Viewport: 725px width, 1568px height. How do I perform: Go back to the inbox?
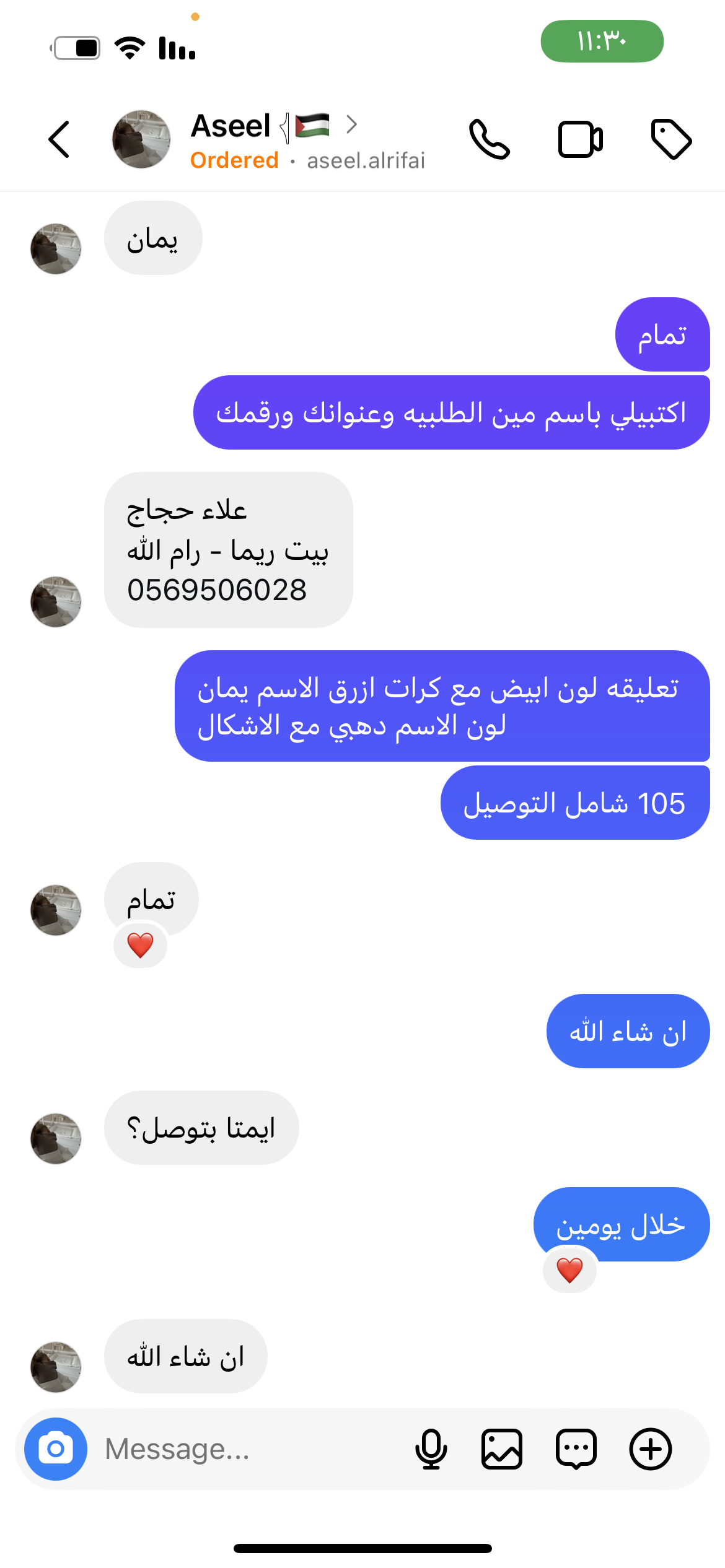(x=59, y=139)
